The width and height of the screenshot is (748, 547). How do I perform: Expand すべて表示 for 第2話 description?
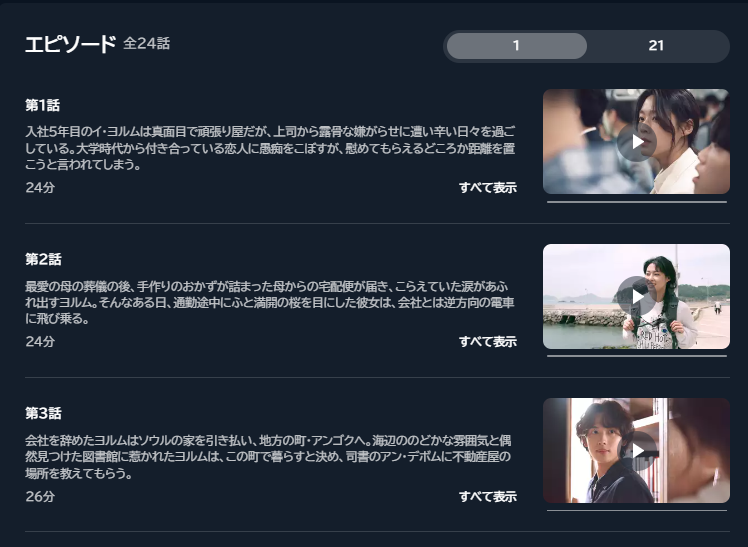coord(487,341)
